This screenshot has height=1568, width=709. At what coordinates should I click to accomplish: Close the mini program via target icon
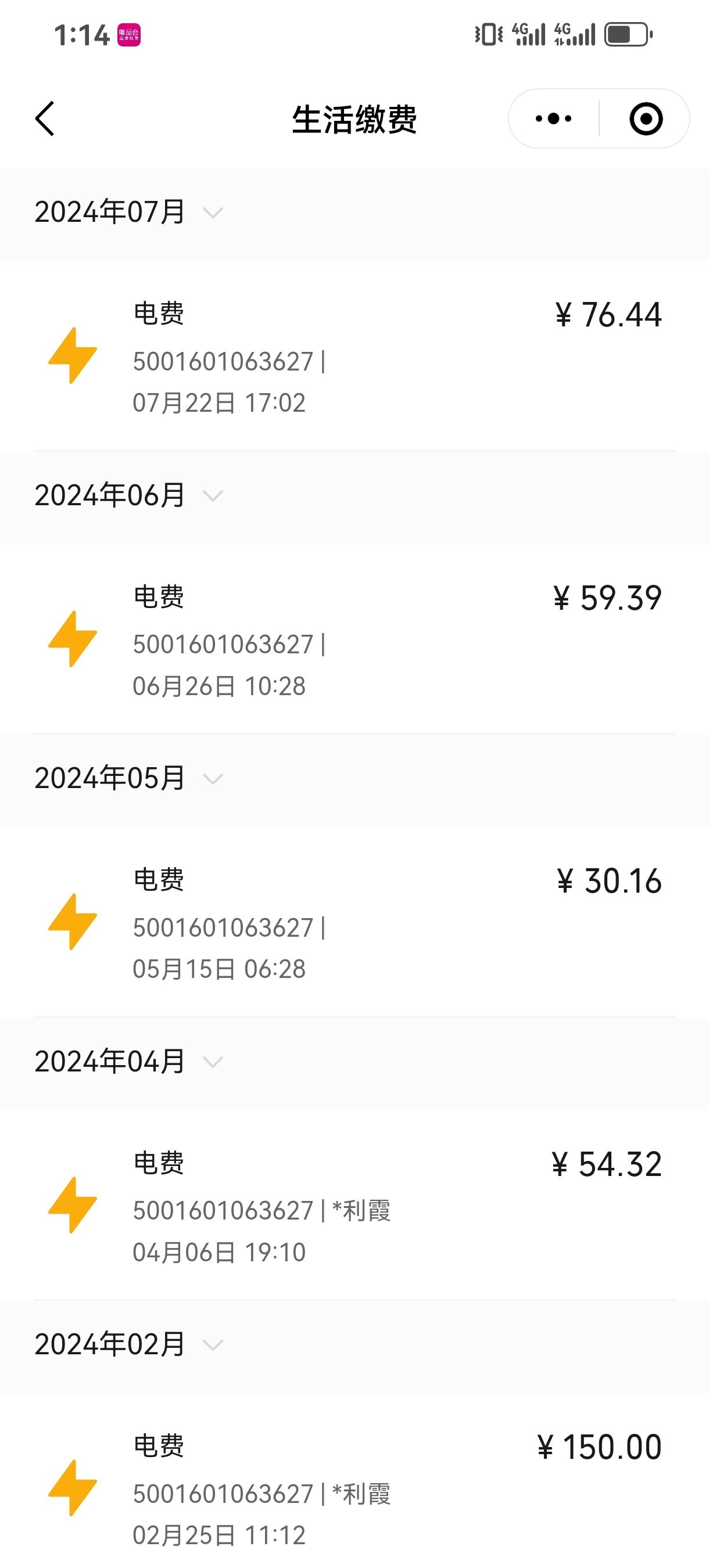tap(646, 118)
